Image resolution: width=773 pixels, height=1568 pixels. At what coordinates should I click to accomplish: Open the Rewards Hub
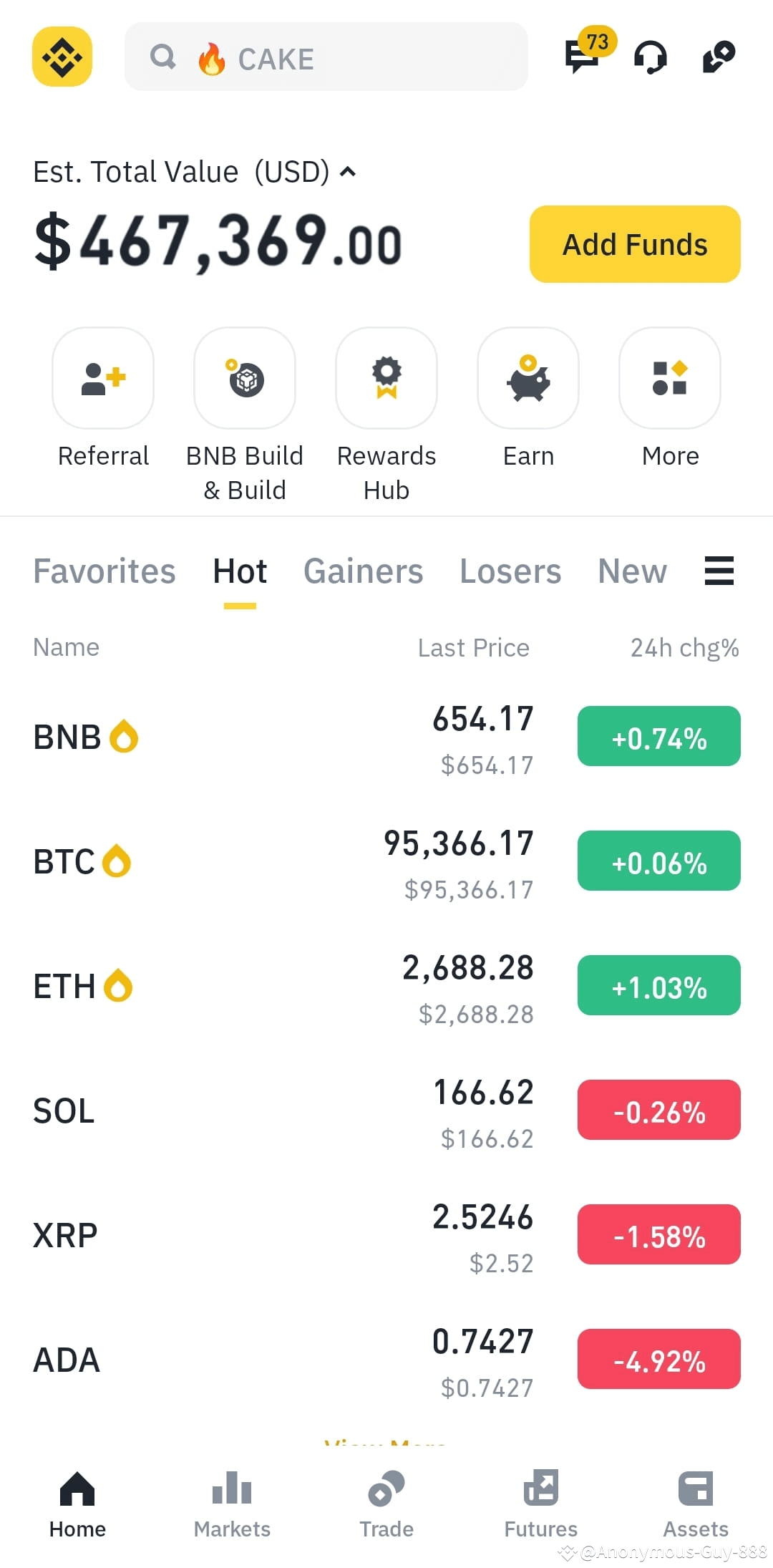pyautogui.click(x=386, y=378)
